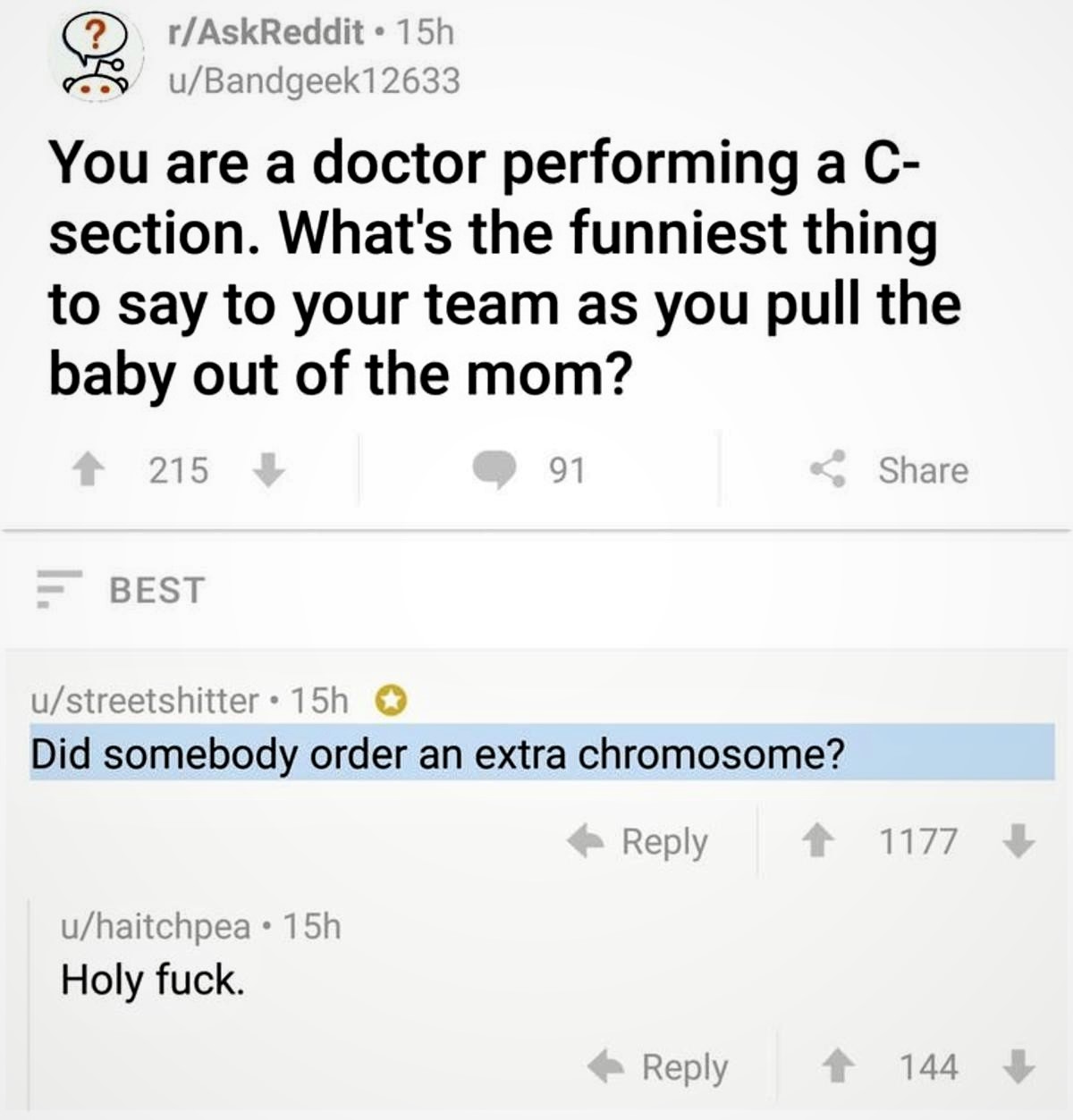Open the BEST comment sort menu
This screenshot has height=1120, width=1073.
(x=121, y=590)
